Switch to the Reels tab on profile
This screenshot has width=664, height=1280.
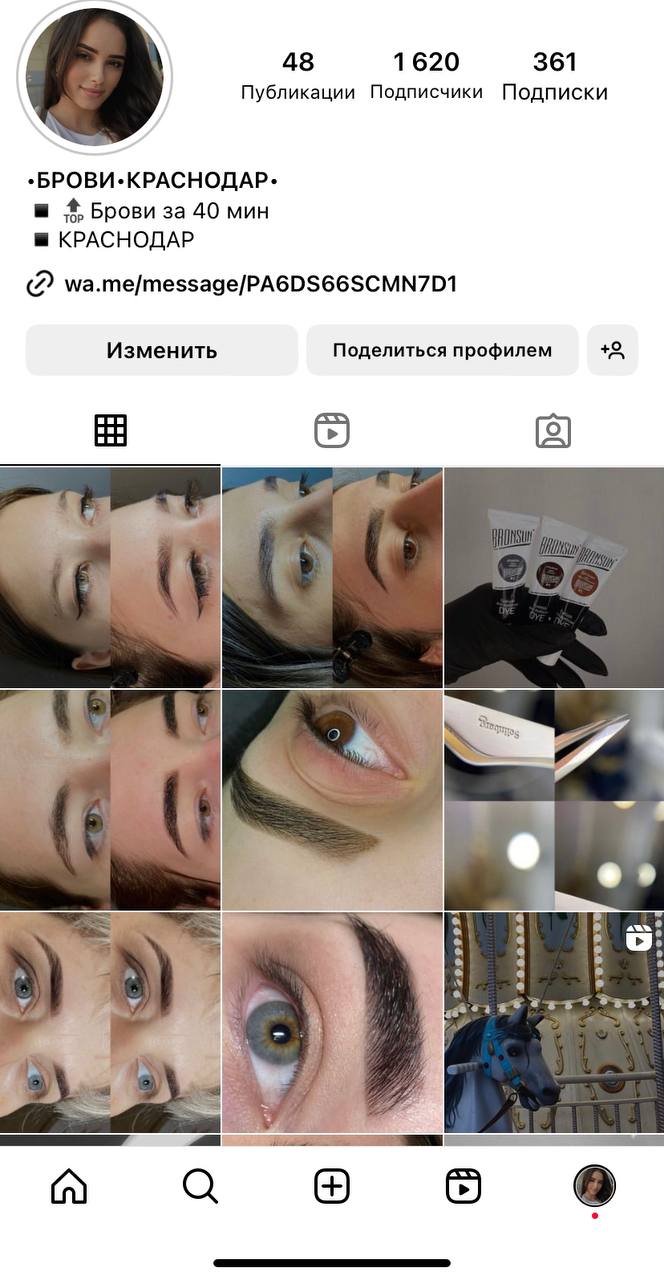tap(332, 431)
